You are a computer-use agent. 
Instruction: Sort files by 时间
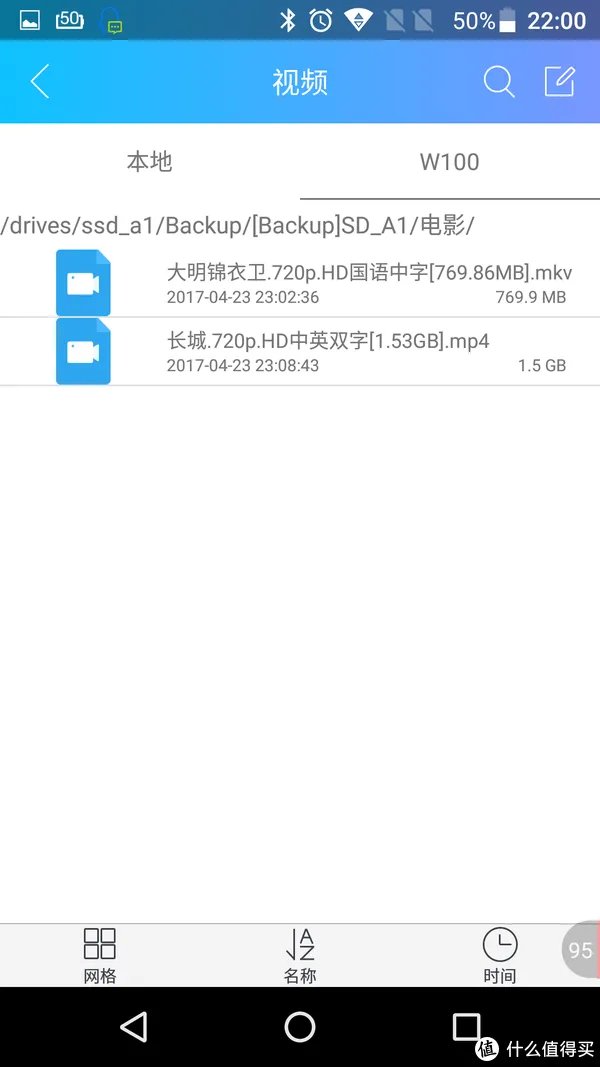(x=499, y=955)
